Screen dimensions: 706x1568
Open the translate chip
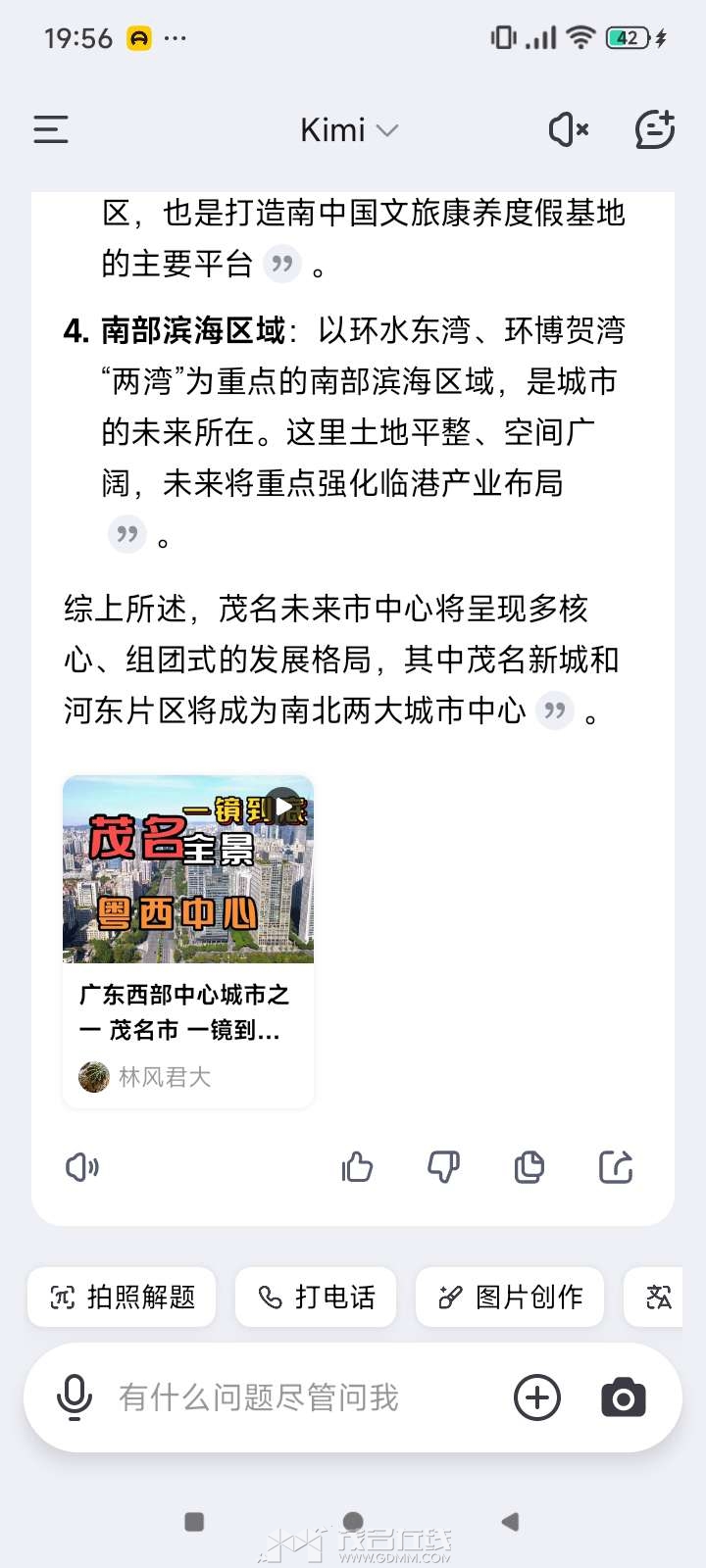click(658, 1297)
